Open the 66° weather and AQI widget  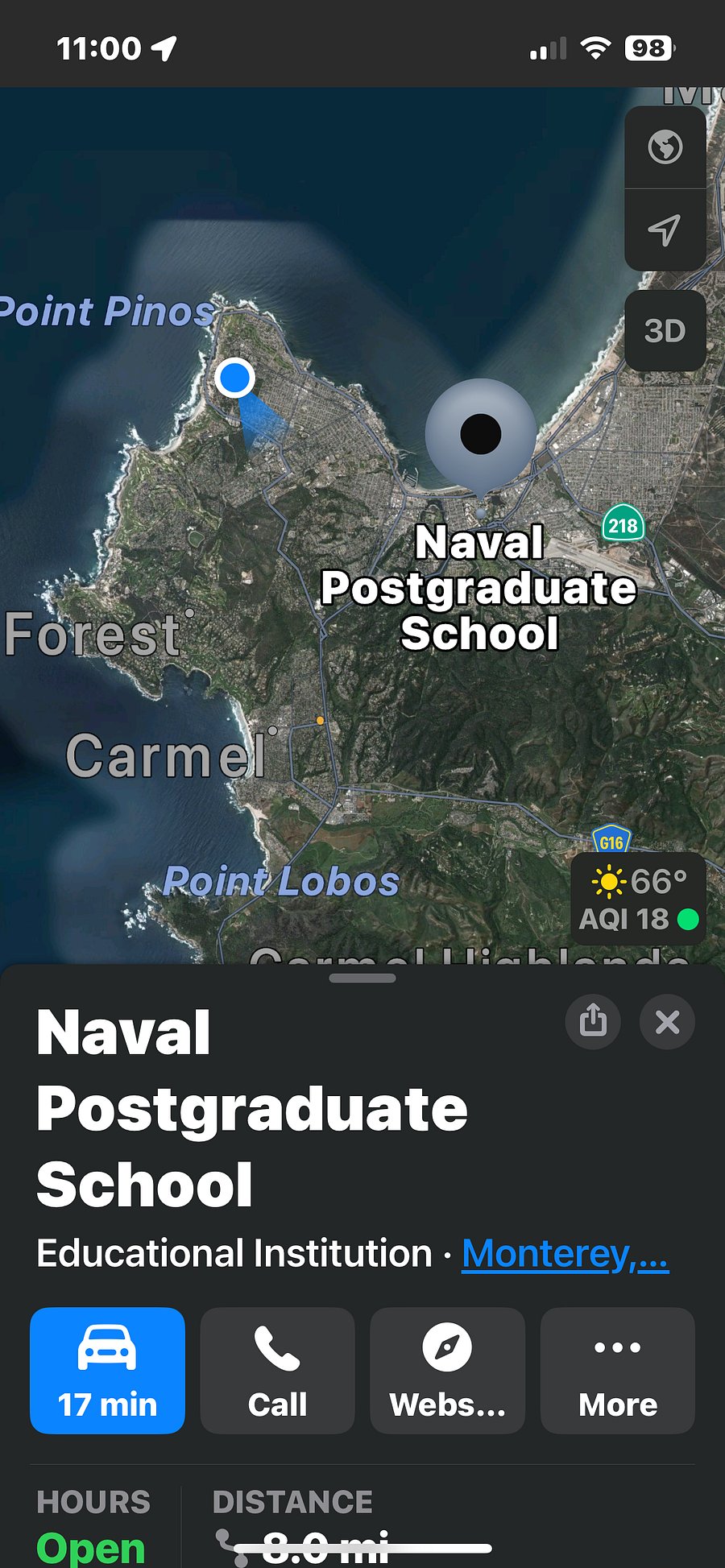pyautogui.click(x=639, y=899)
